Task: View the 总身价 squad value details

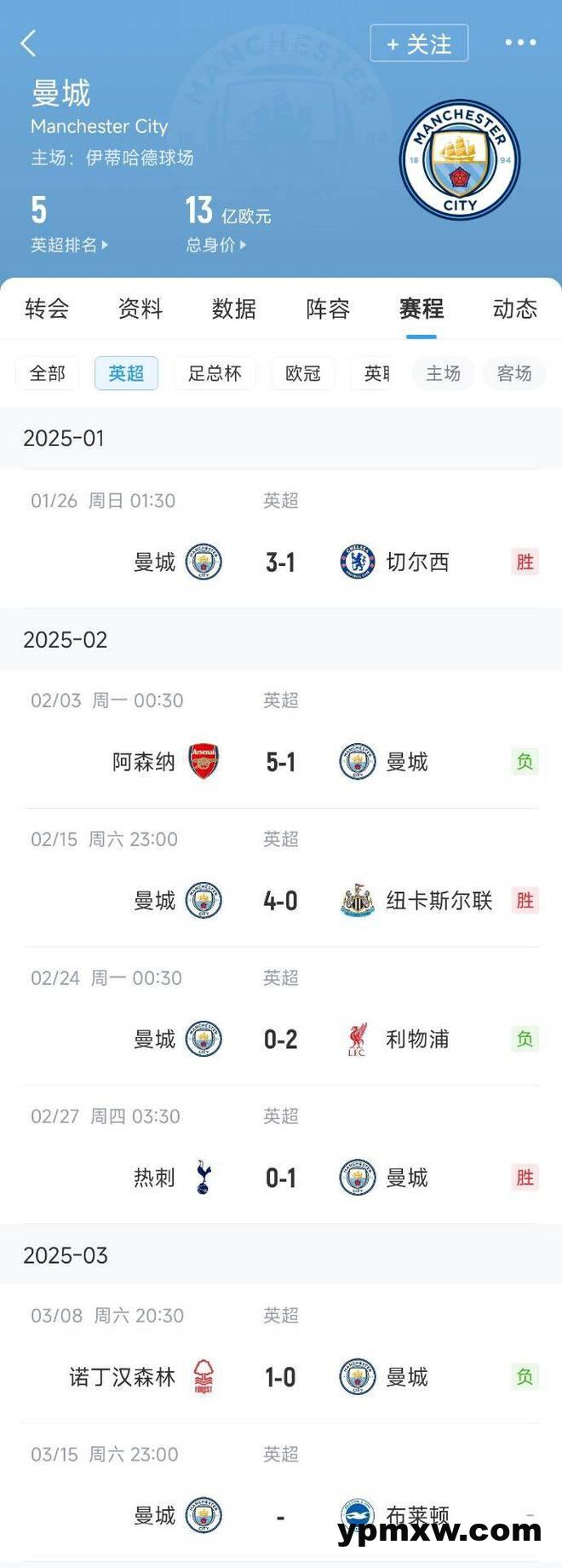Action: click(215, 245)
